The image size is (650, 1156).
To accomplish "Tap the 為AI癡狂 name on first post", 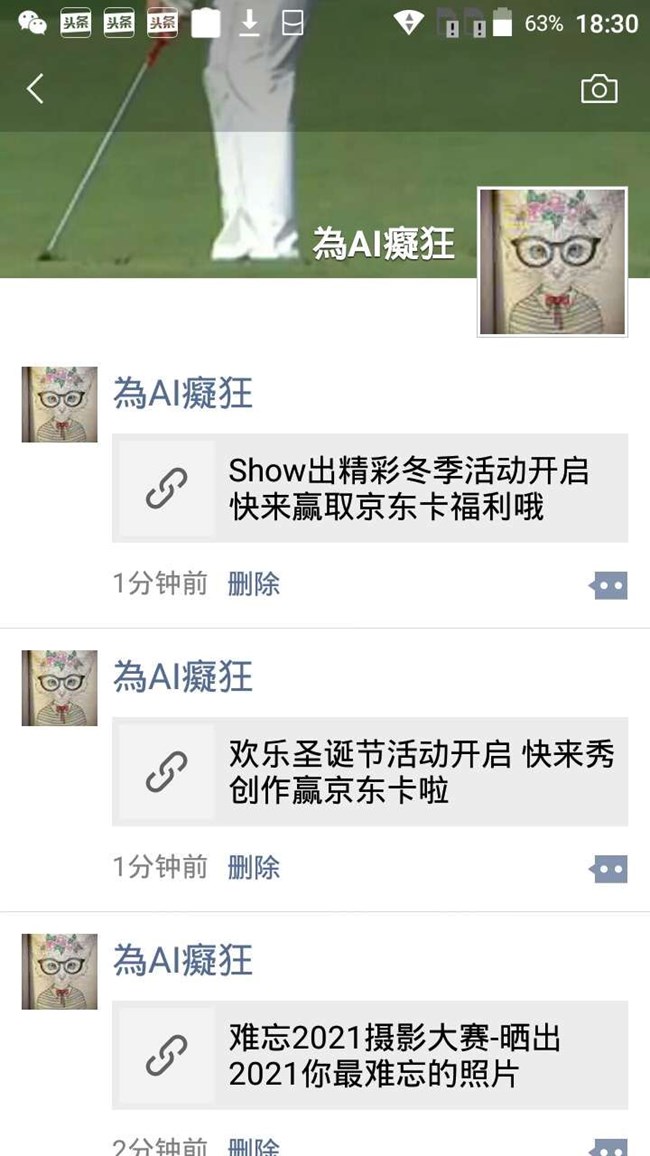I will 183,393.
